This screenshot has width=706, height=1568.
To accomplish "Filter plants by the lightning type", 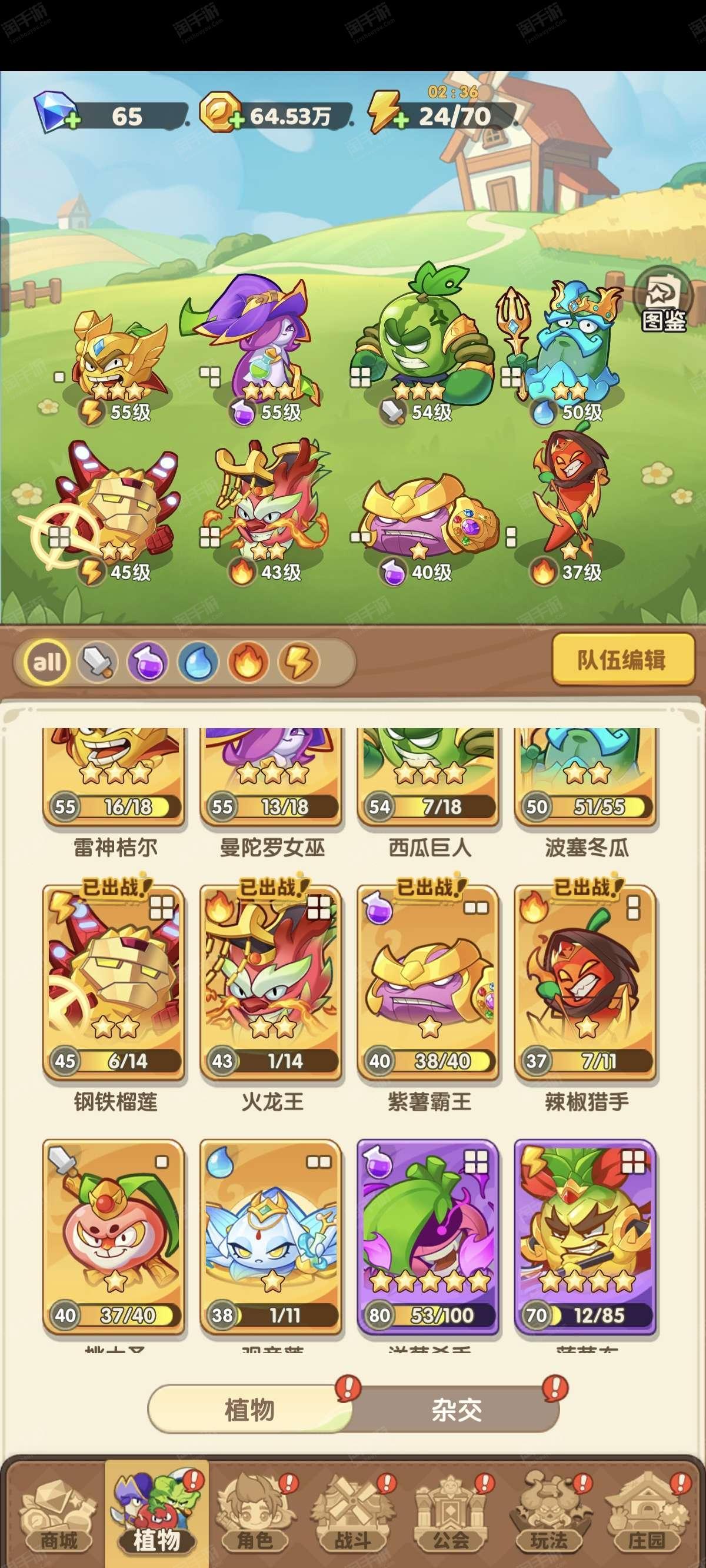I will pyautogui.click(x=299, y=662).
